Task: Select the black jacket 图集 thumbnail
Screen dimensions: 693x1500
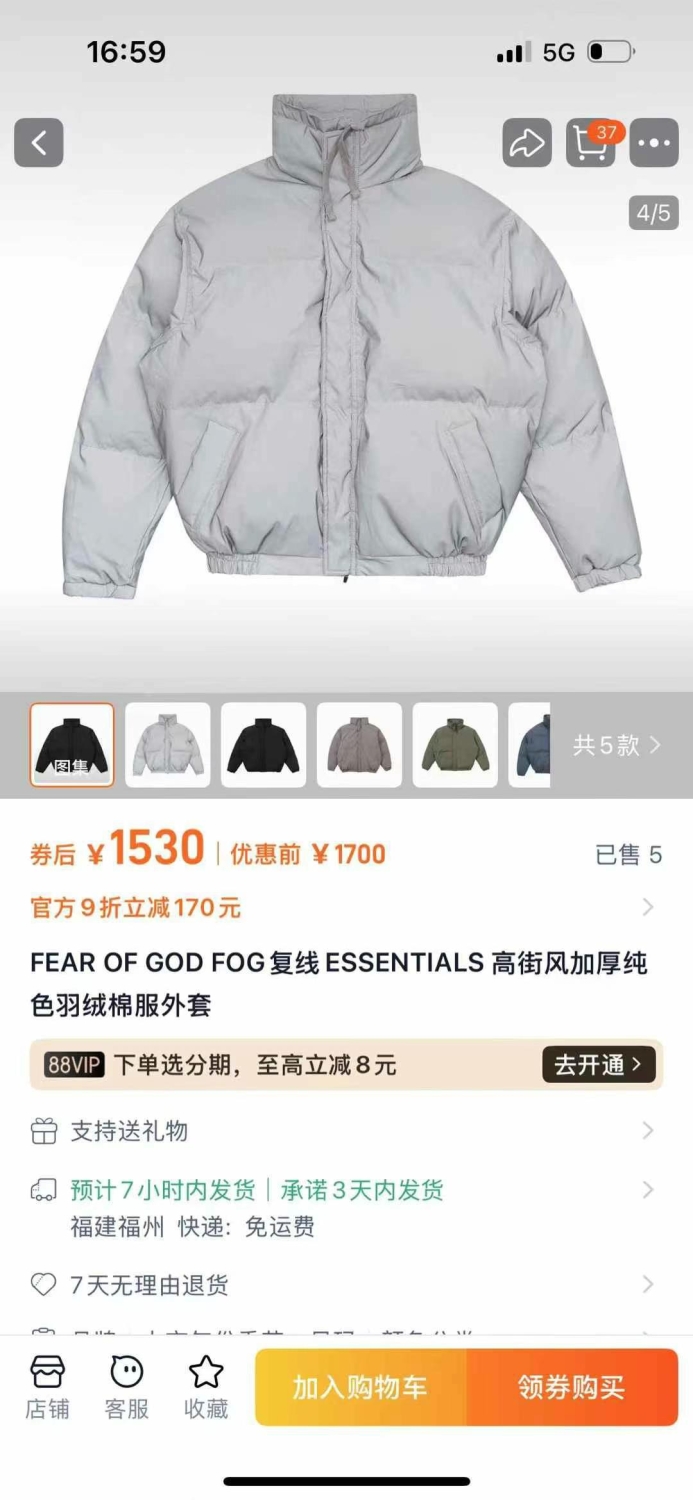Action: tap(72, 745)
